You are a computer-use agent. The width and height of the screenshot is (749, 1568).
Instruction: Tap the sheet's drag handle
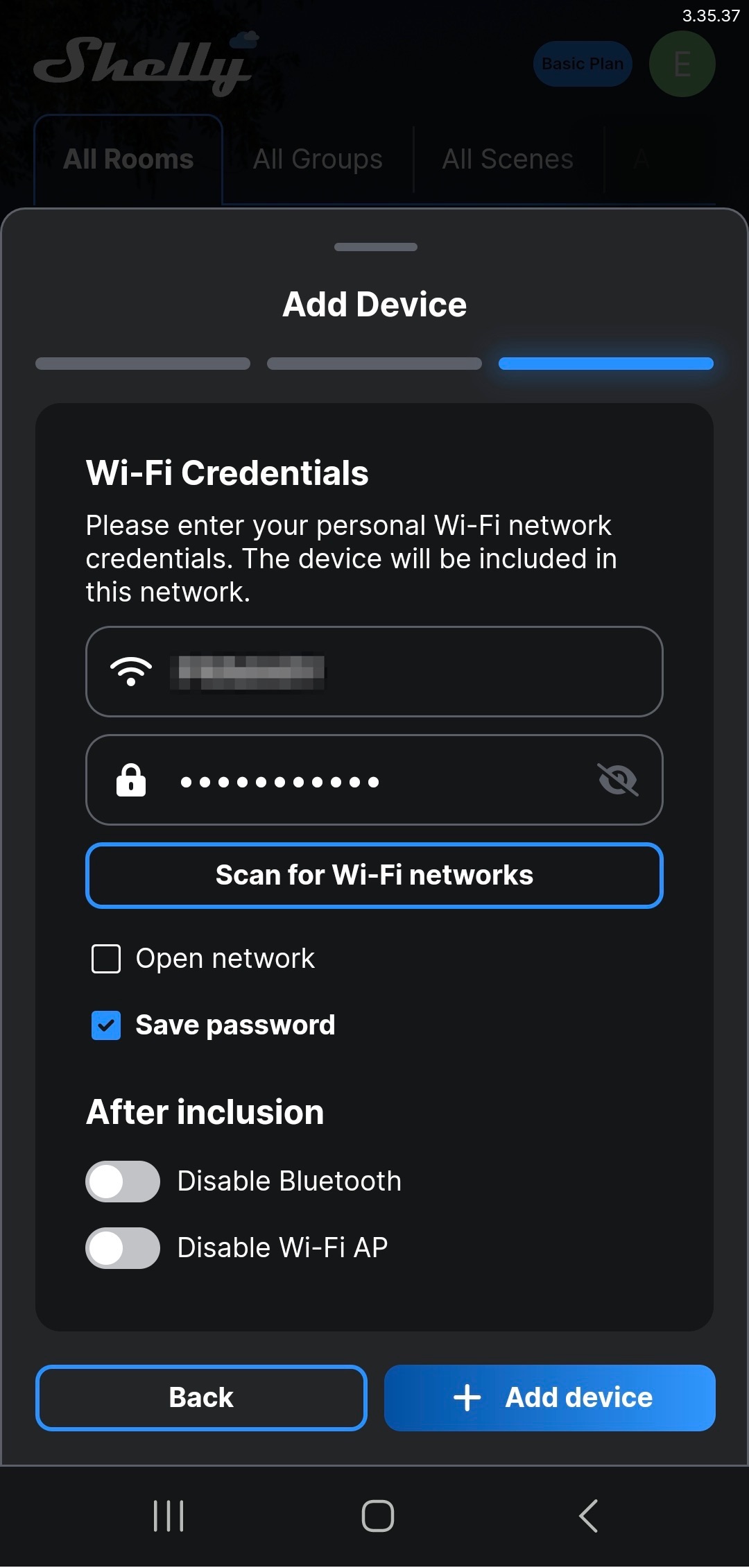(376, 247)
